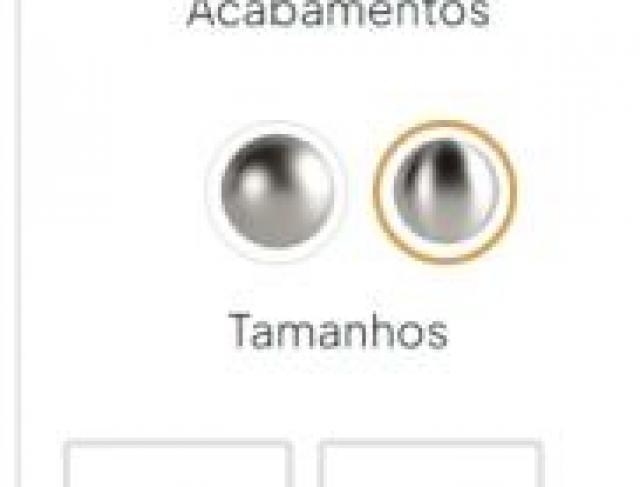
Task: Select the matte silver finish swatch
Action: tap(276, 191)
